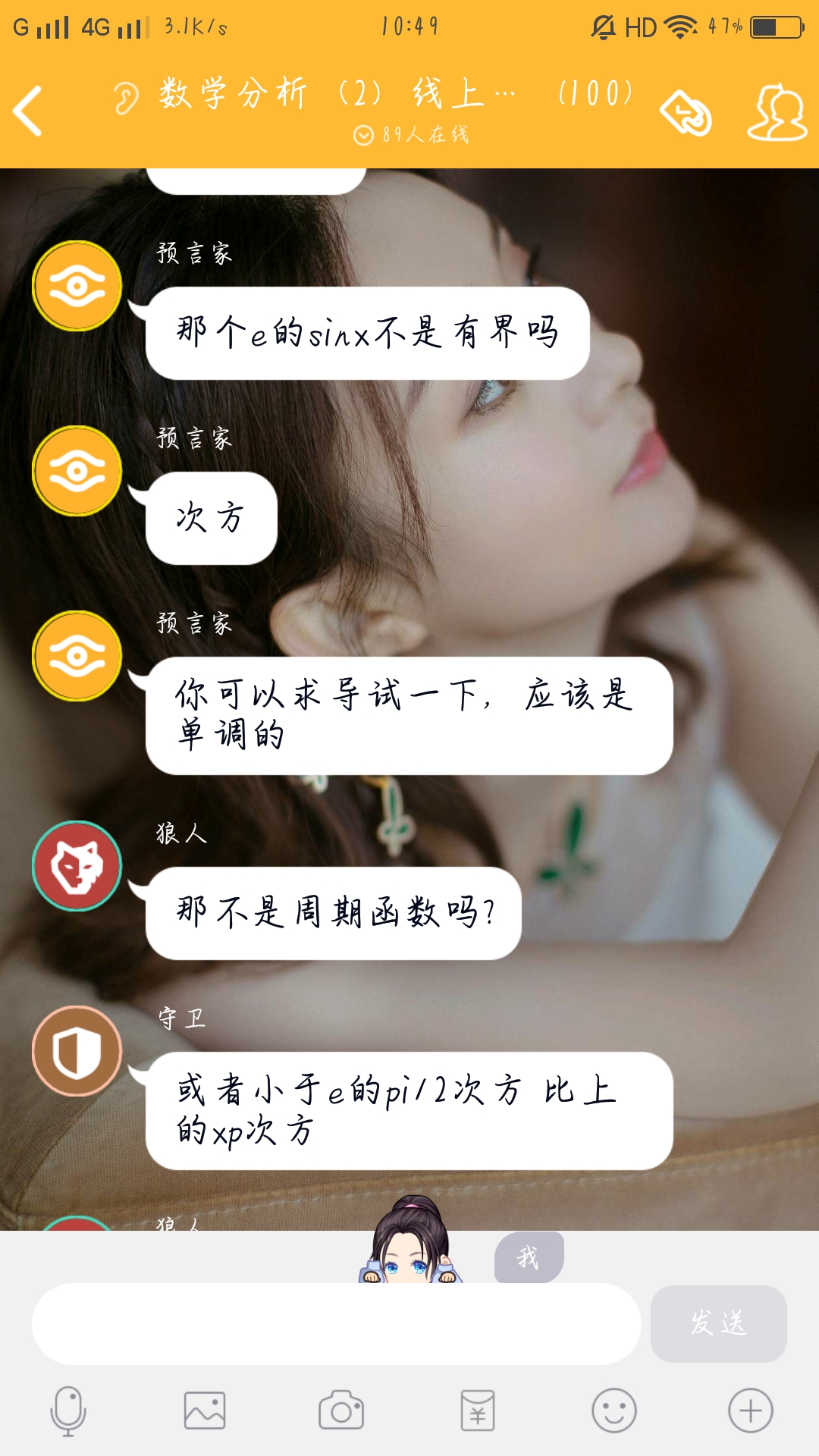Tap the 守卫 shield avatar
Viewport: 819px width, 1456px height.
[x=77, y=1051]
